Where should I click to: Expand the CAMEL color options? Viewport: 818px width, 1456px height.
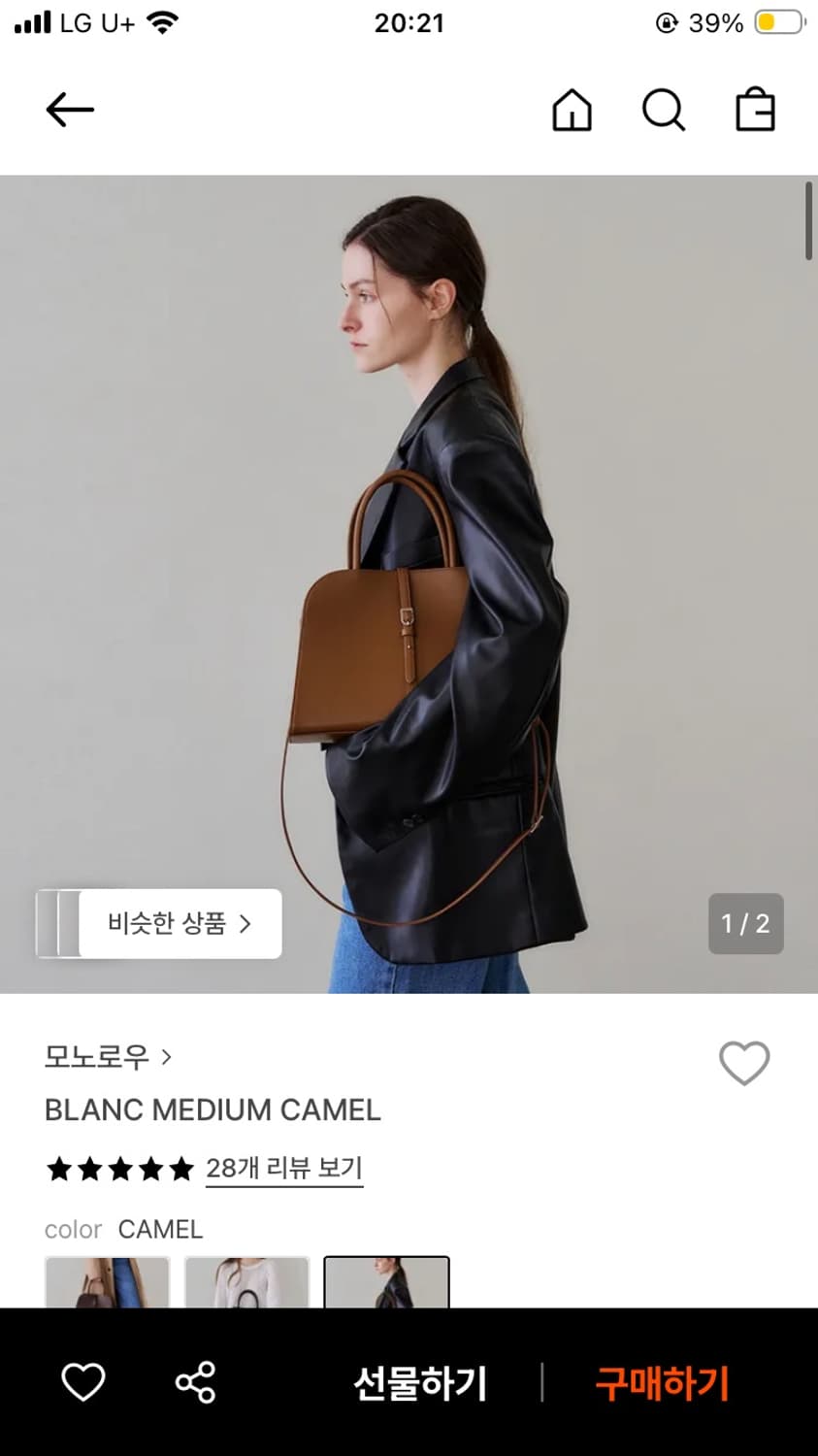pos(160,1230)
